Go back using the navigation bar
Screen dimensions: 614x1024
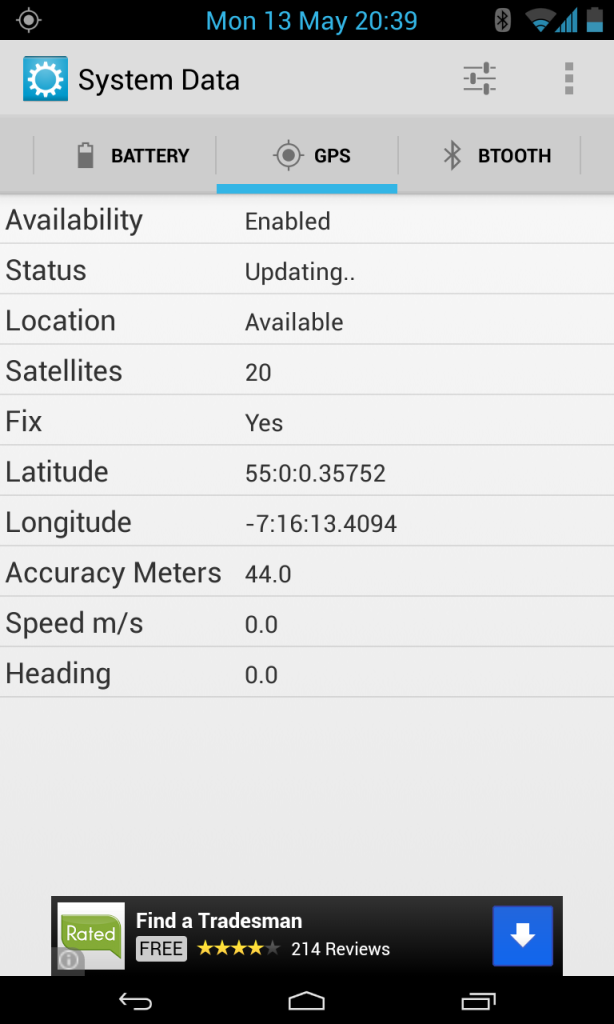[x=135, y=1001]
